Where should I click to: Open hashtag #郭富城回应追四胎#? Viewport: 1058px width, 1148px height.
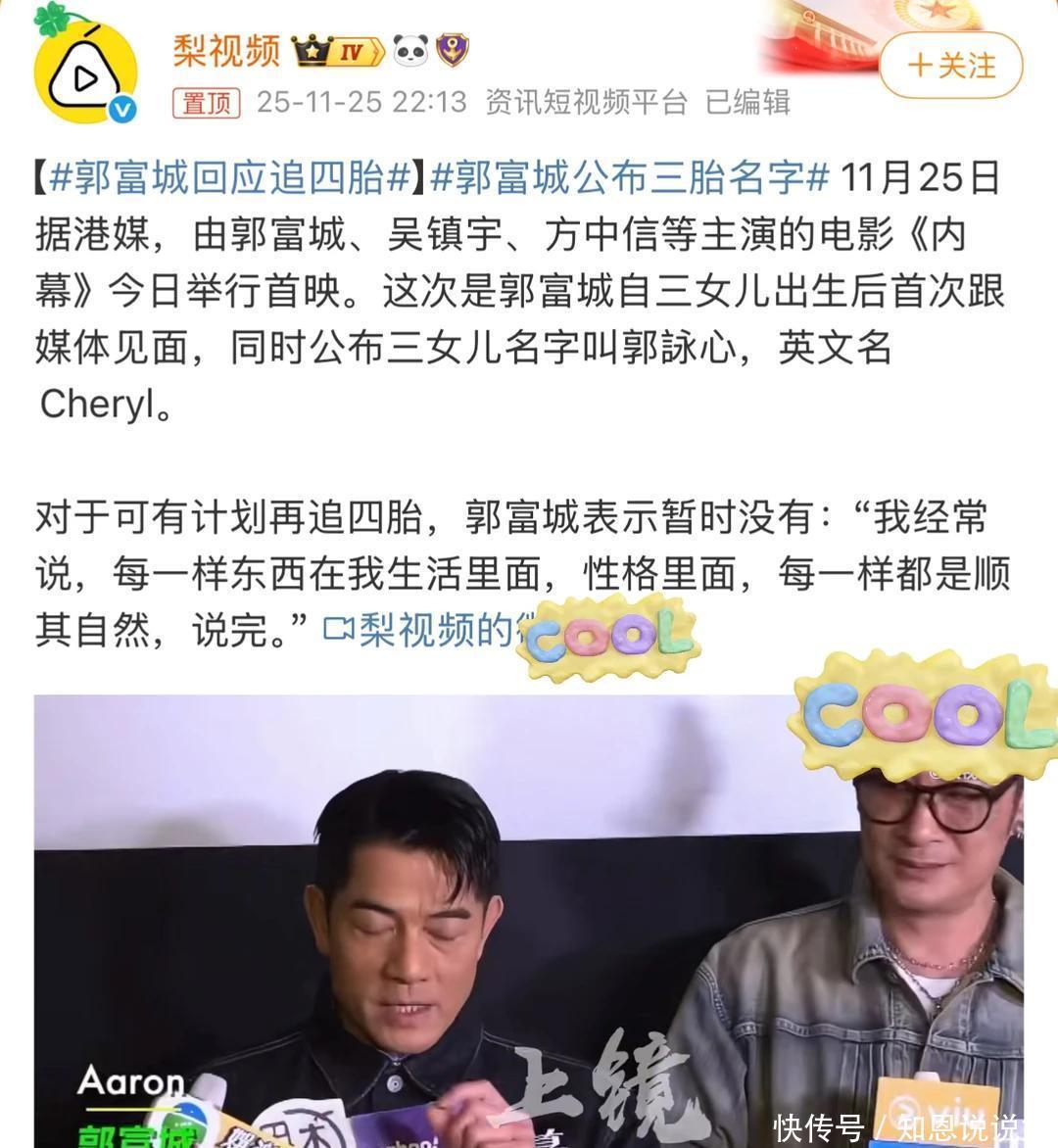tap(230, 178)
